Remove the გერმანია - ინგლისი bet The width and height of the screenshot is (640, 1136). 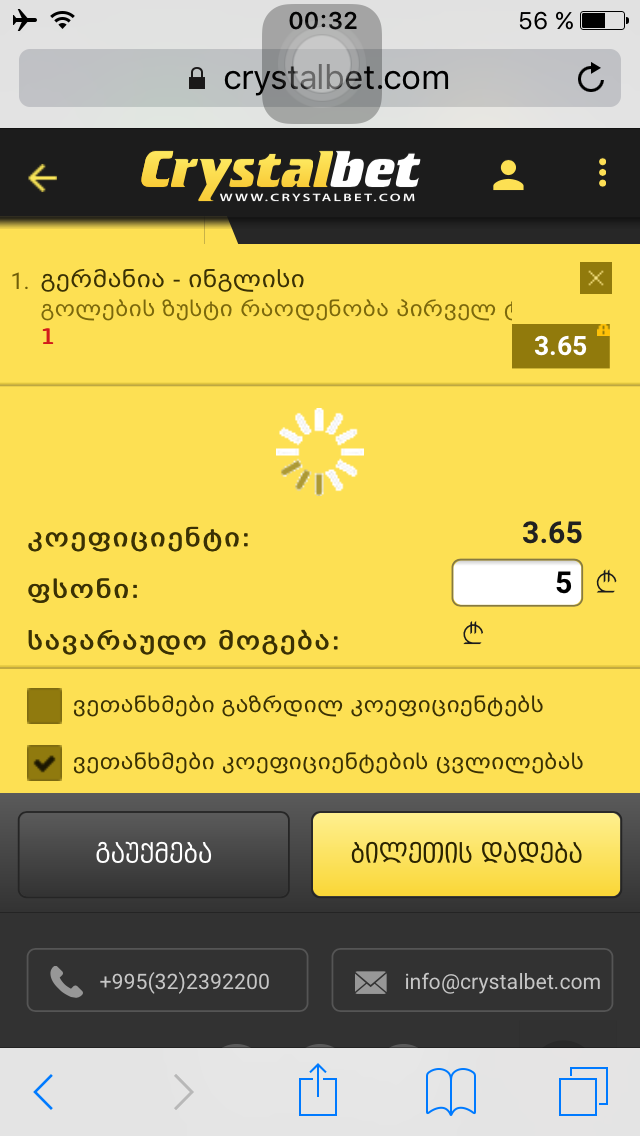[x=595, y=278]
